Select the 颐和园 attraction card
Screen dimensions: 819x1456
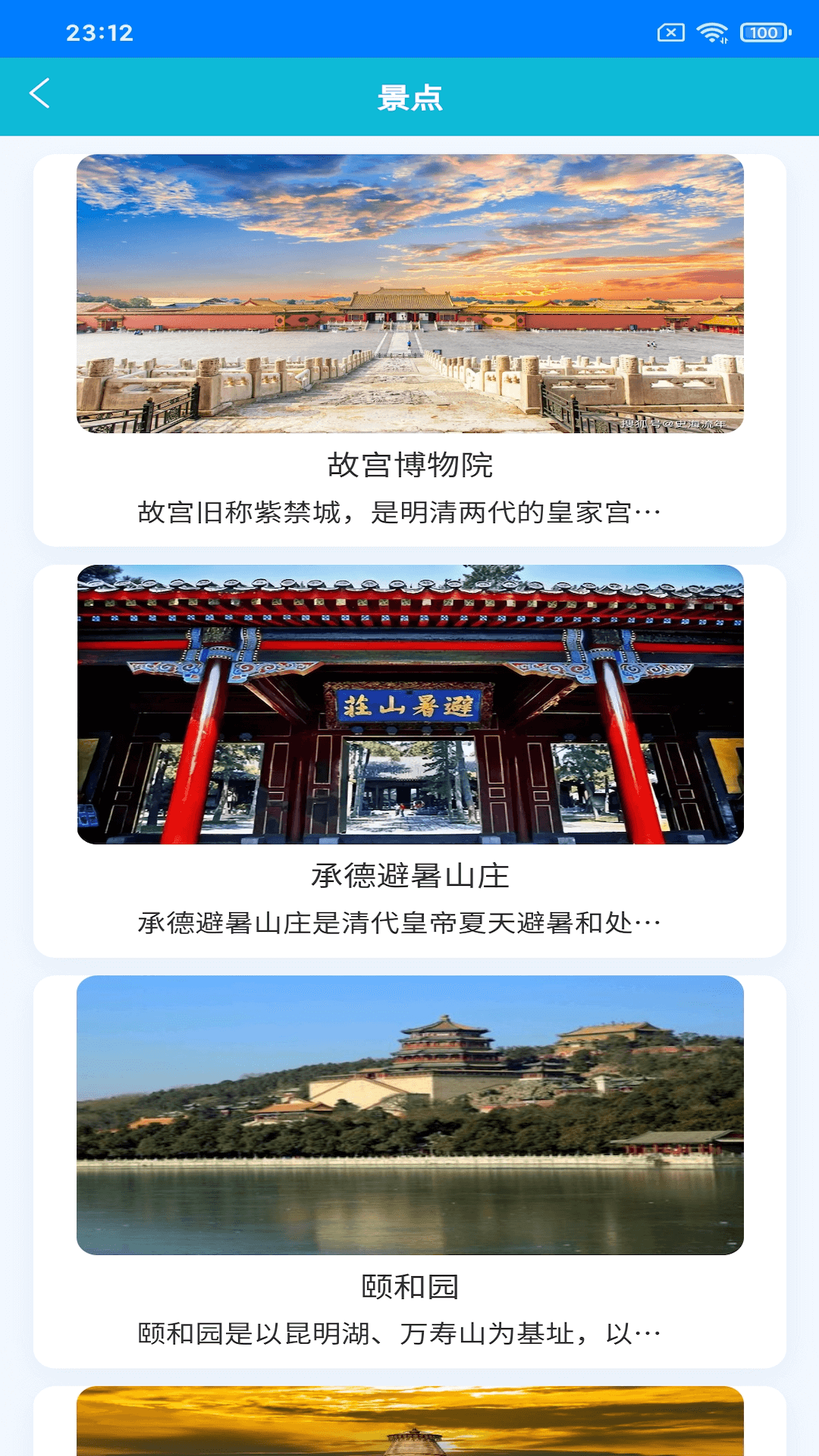coord(409,1172)
